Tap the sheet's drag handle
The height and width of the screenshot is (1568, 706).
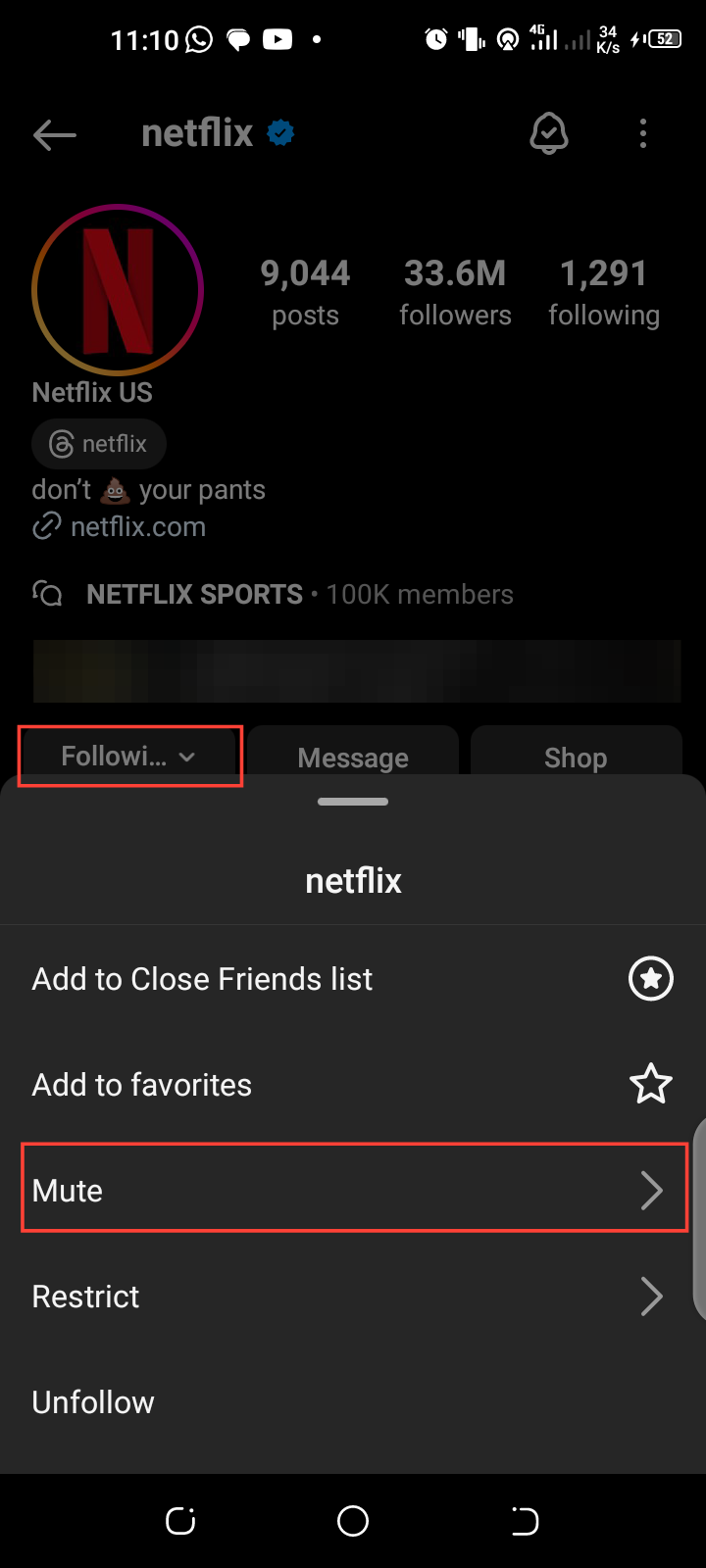pyautogui.click(x=353, y=802)
